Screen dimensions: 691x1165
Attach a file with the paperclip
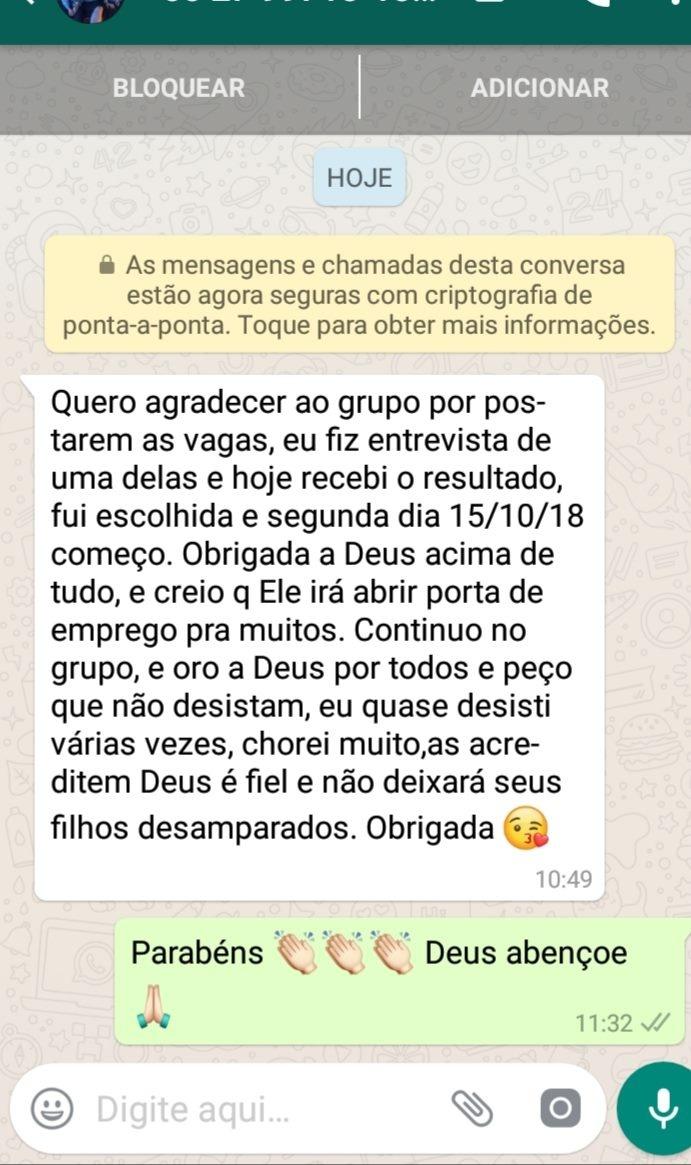pos(472,1108)
